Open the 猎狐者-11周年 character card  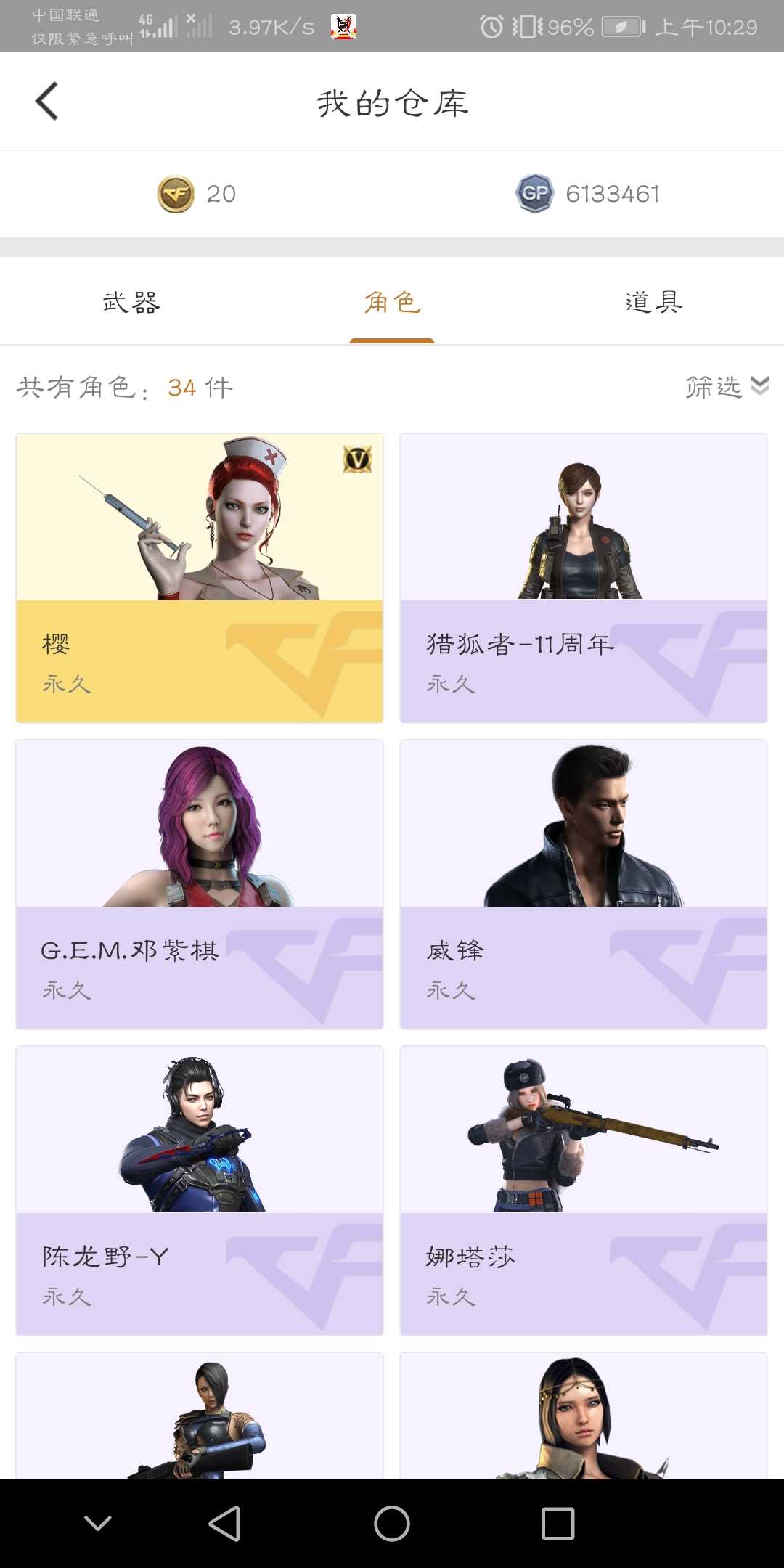coord(584,578)
